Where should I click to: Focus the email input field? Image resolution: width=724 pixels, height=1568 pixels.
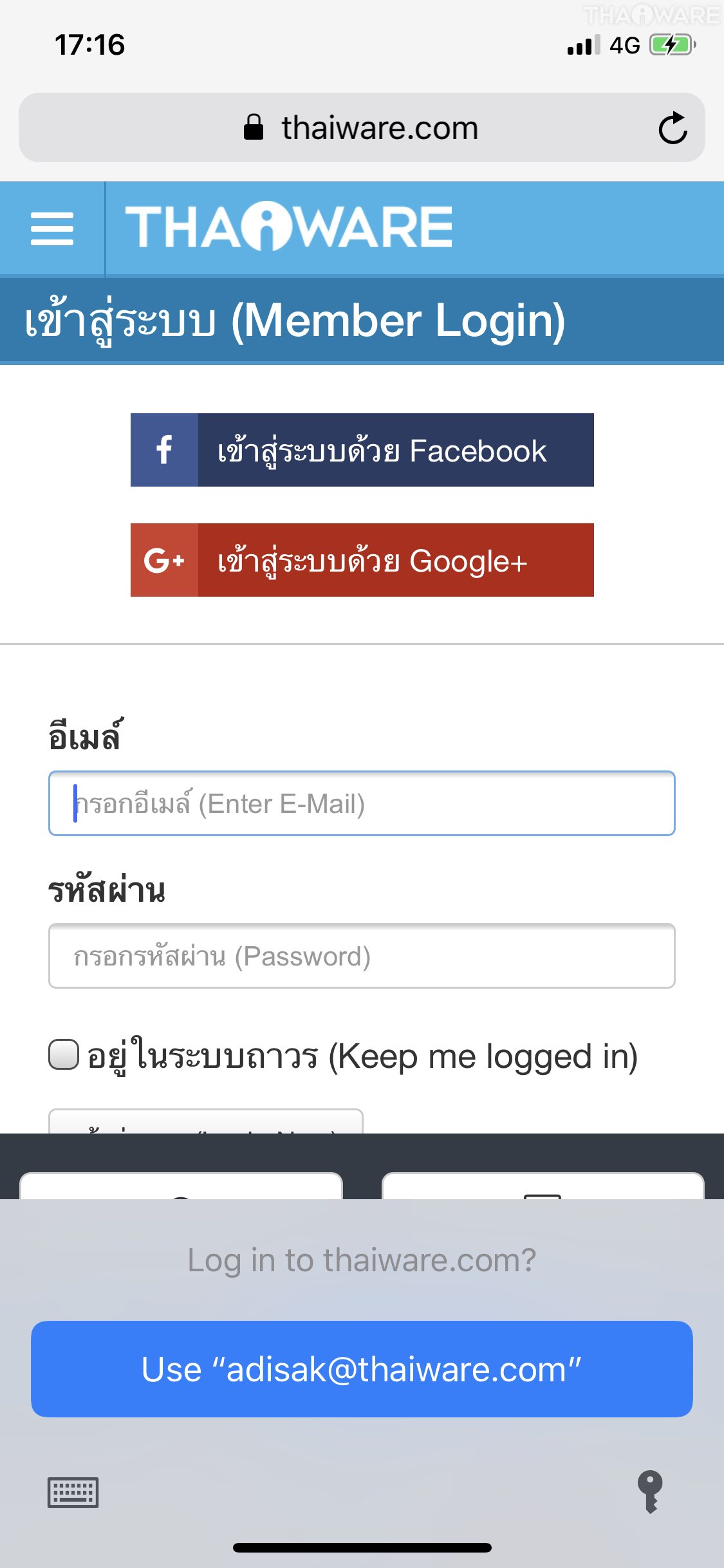[362, 803]
